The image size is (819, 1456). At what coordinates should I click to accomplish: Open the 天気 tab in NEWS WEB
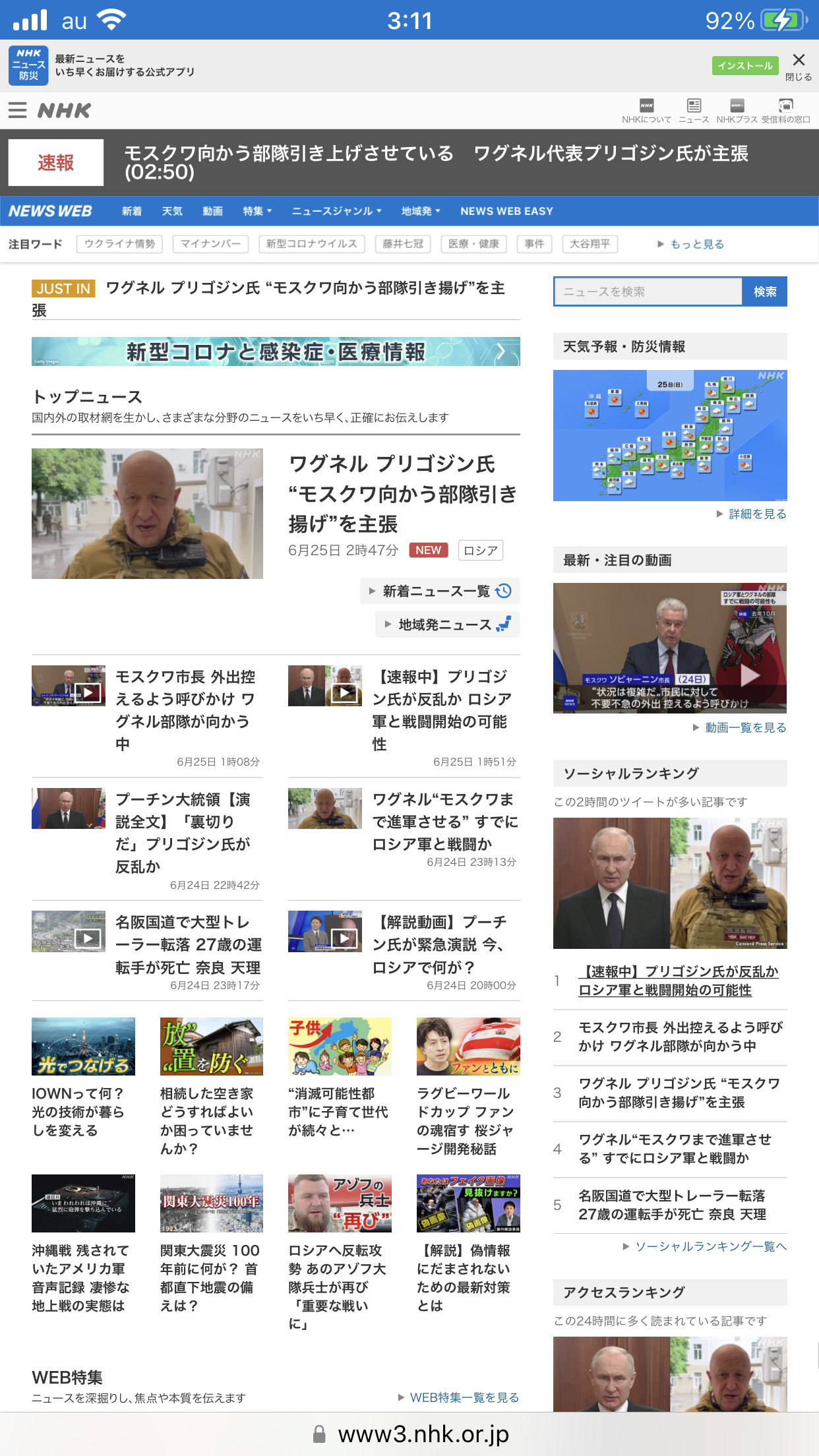(x=172, y=211)
